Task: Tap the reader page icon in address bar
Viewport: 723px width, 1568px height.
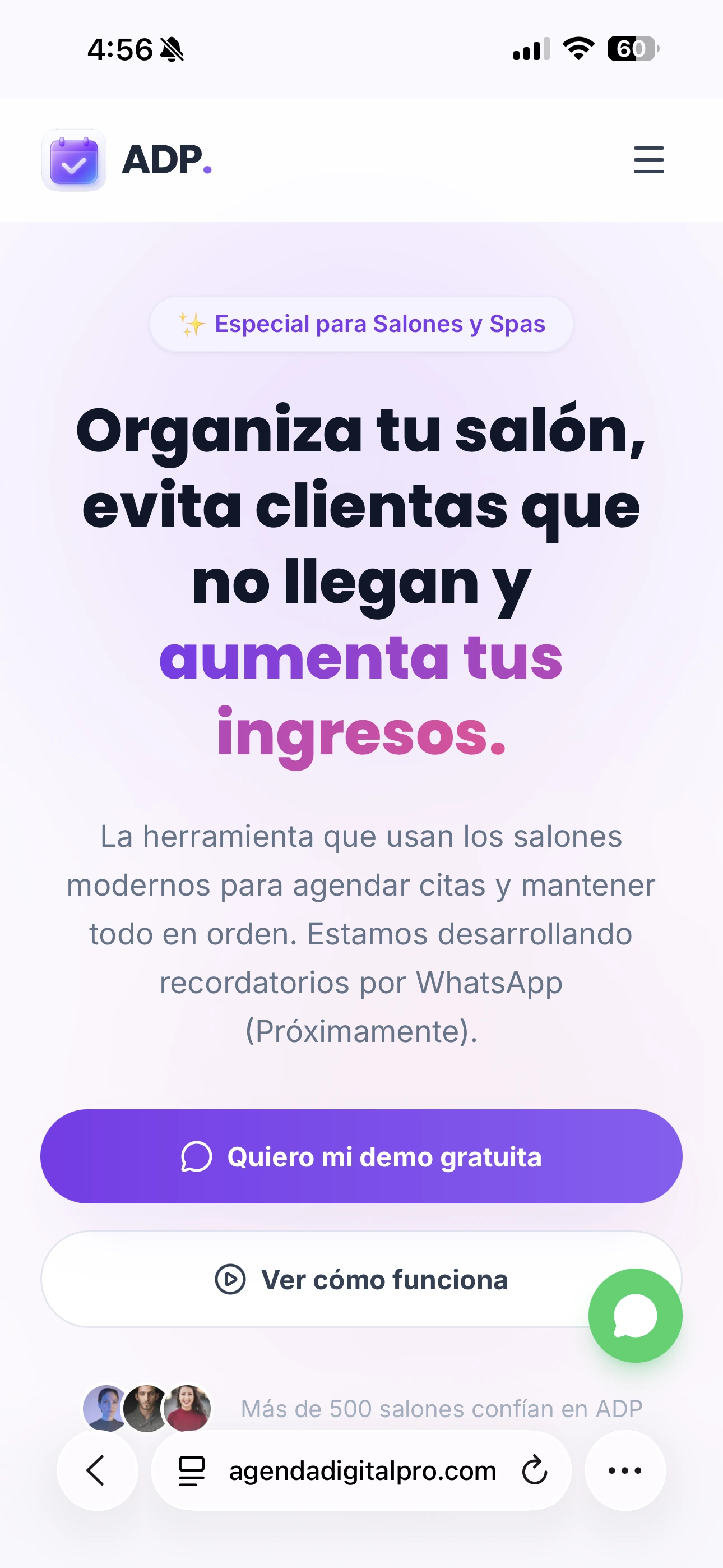Action: [189, 1470]
